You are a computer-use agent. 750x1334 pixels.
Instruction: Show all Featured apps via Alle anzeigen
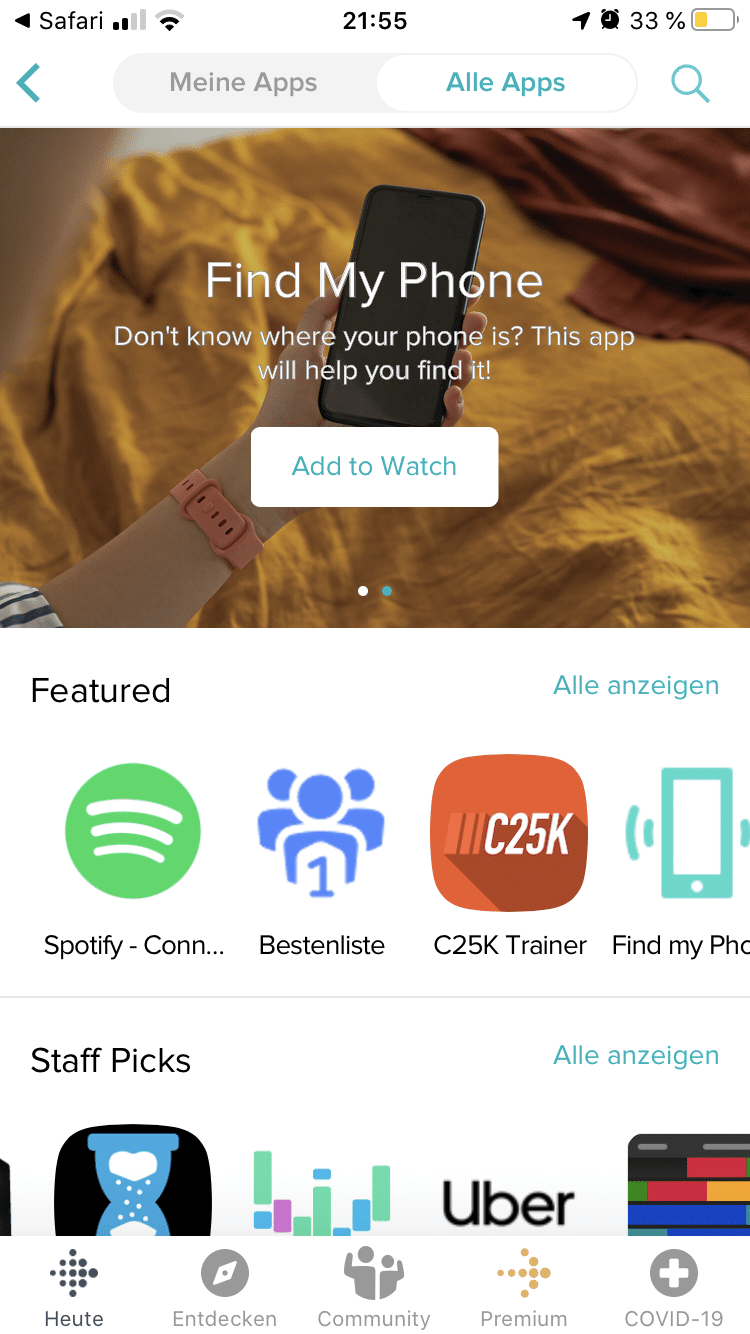636,686
